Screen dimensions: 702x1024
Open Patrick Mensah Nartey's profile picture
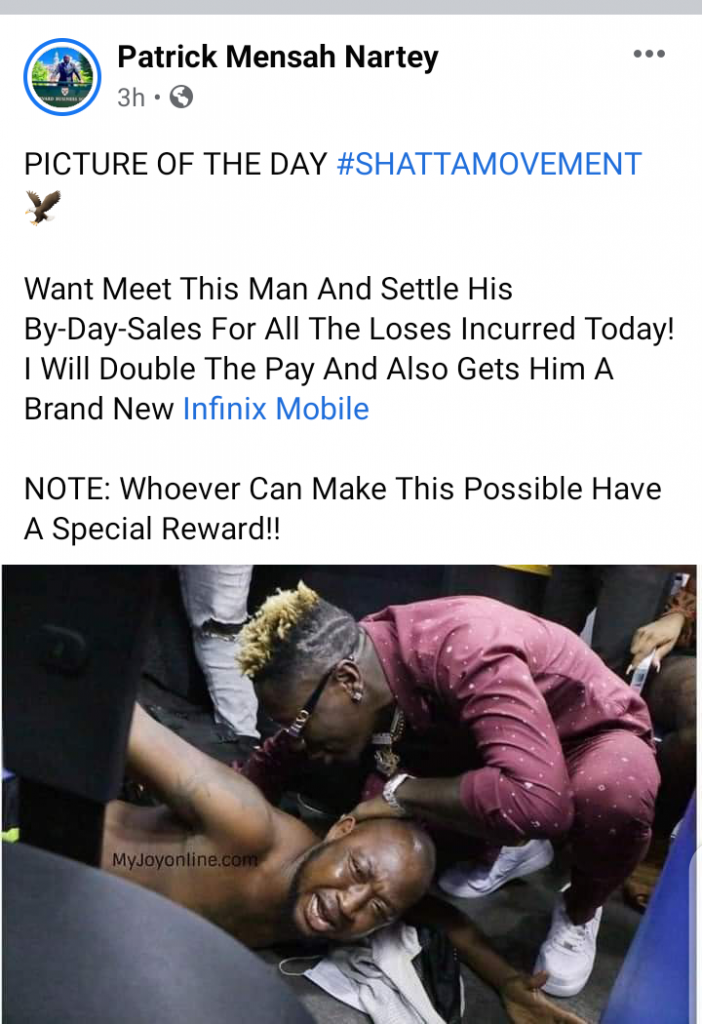tap(61, 78)
